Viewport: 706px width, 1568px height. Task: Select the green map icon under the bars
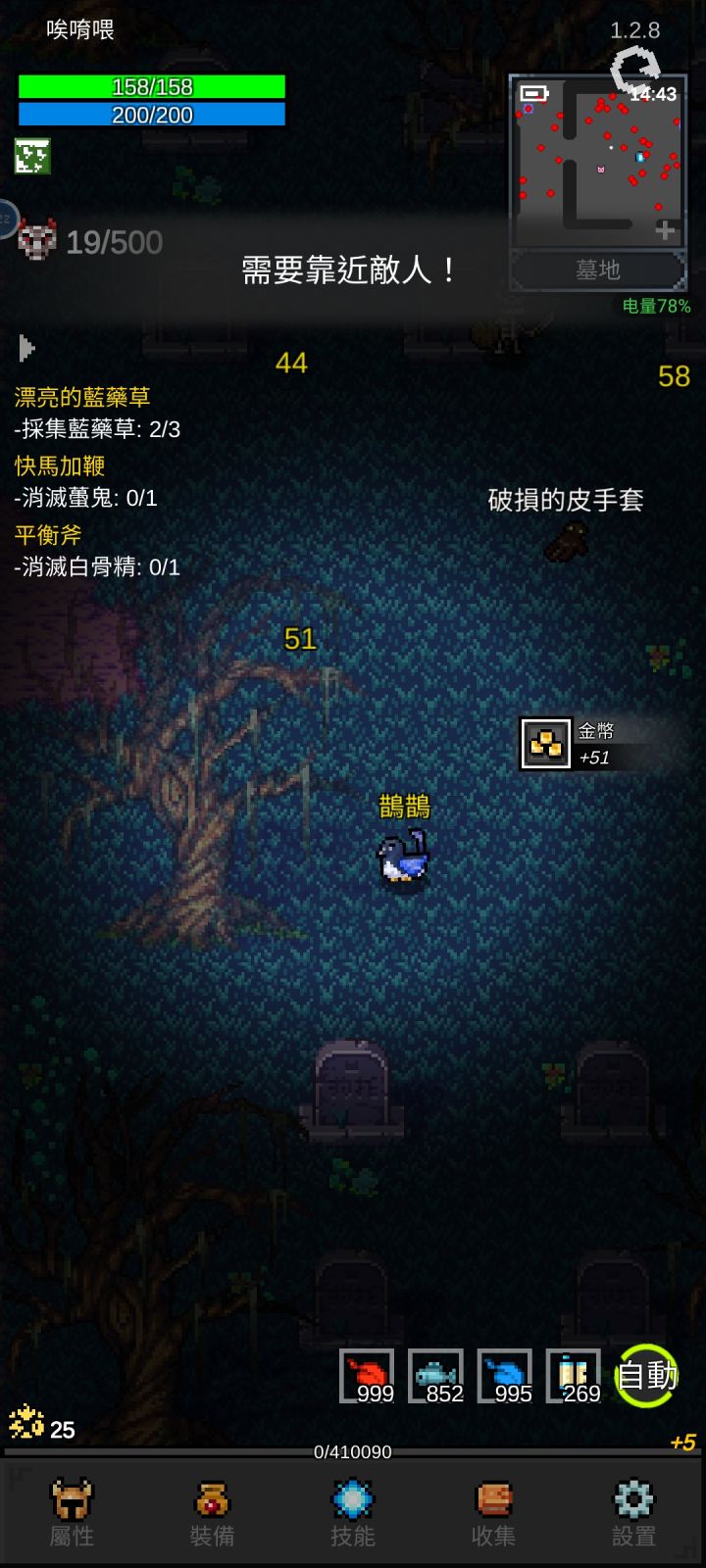click(32, 155)
